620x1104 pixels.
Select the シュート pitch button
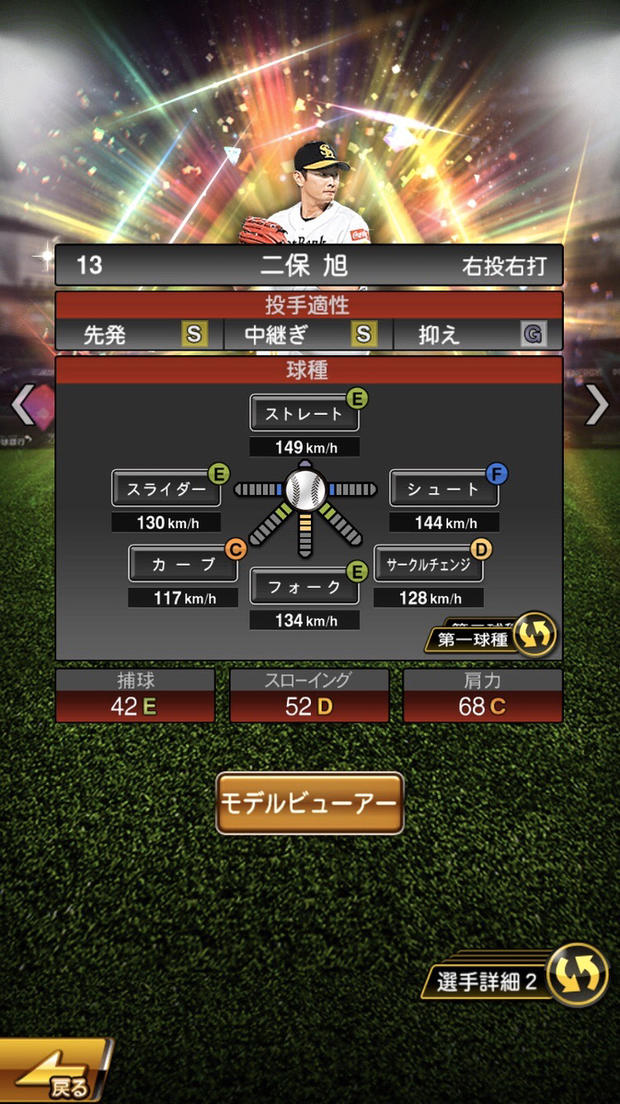443,489
